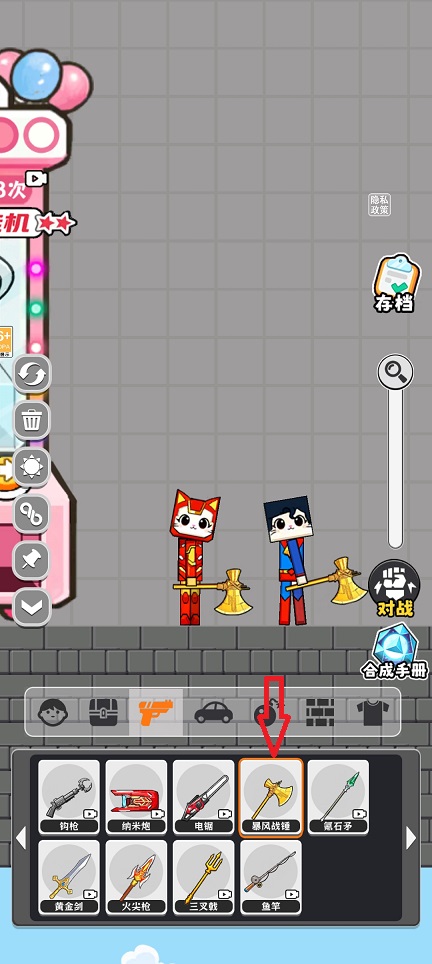Select the 纳米炮 nano cannon item
This screenshot has height=964, width=432.
136,796
